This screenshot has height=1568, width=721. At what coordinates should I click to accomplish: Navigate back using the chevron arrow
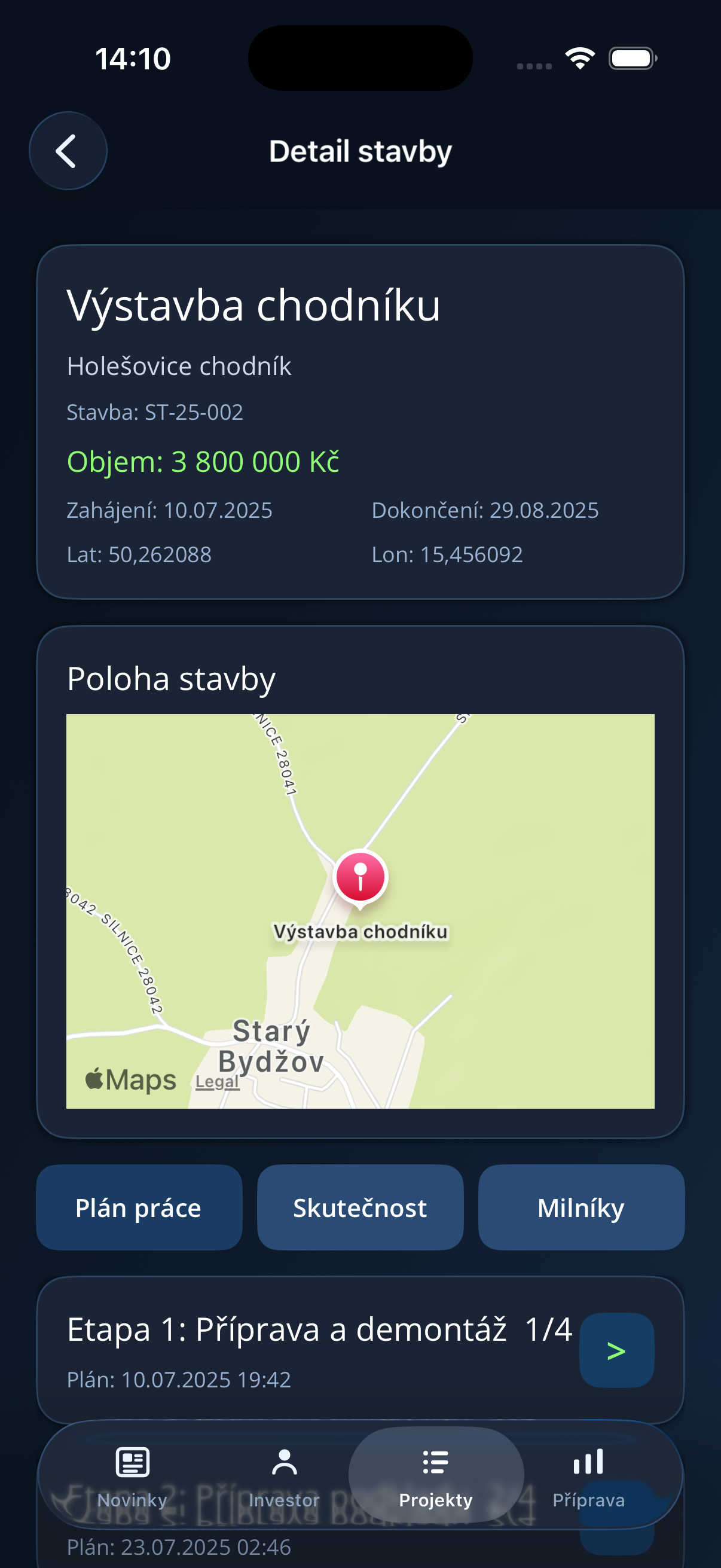click(67, 150)
